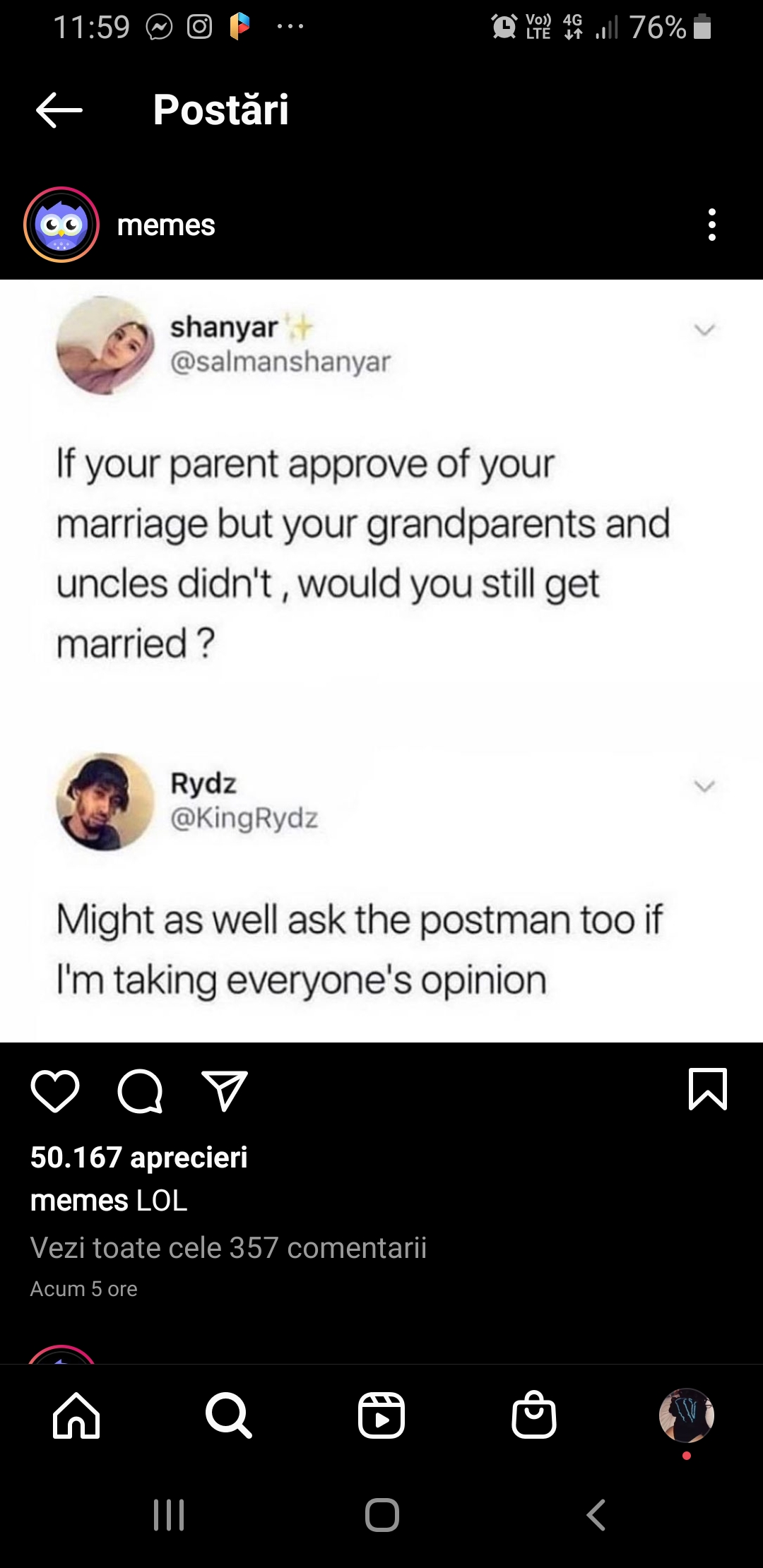Open the memes profile avatar
Viewport: 763px width, 1568px height.
tap(61, 225)
